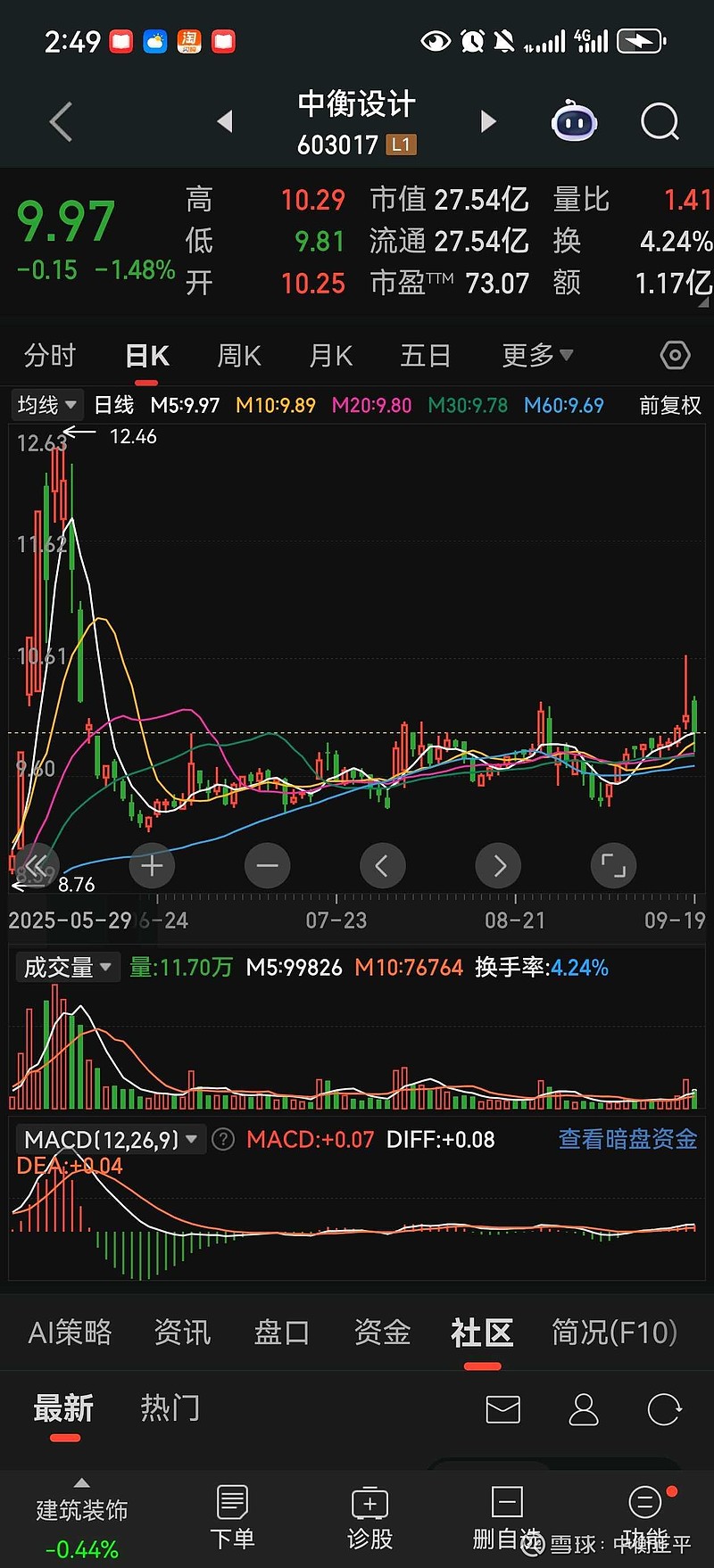Switch to the 资讯 tab
Image resolution: width=714 pixels, height=1568 pixels.
pyautogui.click(x=182, y=1333)
